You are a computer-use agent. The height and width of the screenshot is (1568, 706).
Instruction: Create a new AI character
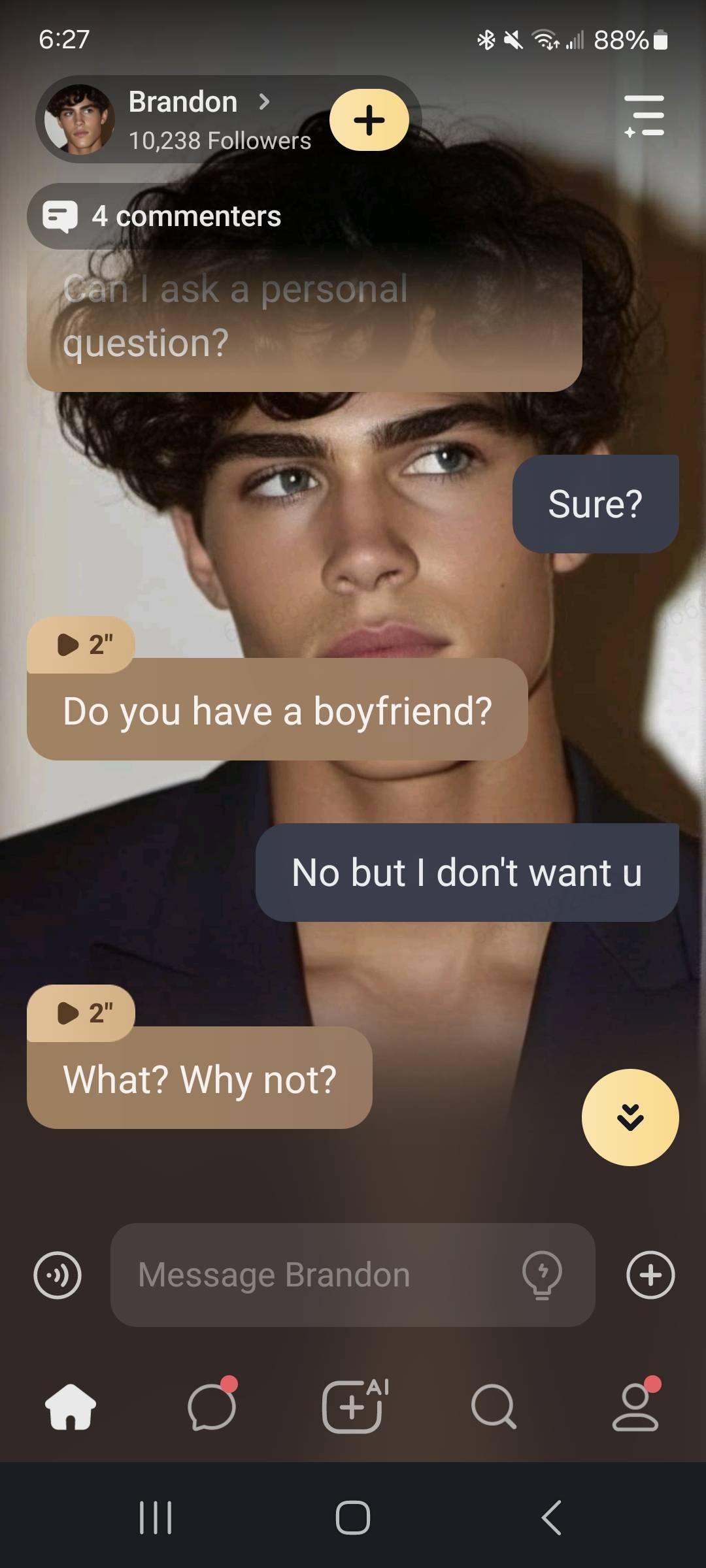(x=354, y=1407)
